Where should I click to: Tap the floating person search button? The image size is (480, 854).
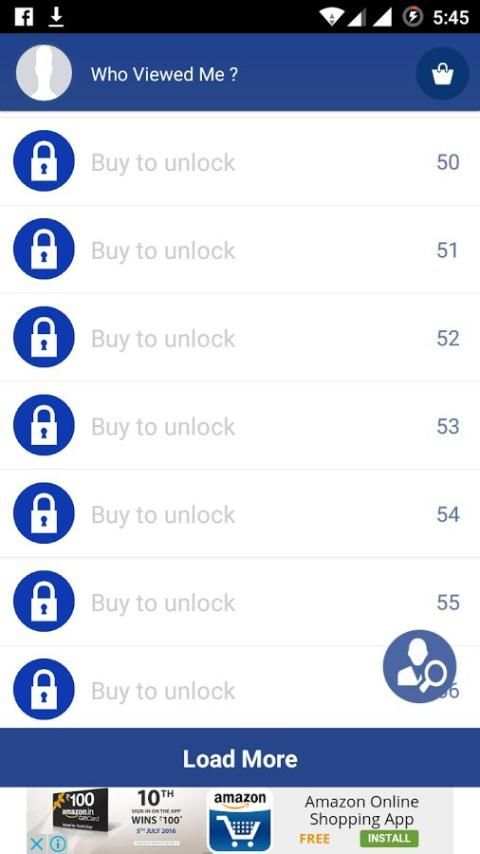tap(420, 666)
